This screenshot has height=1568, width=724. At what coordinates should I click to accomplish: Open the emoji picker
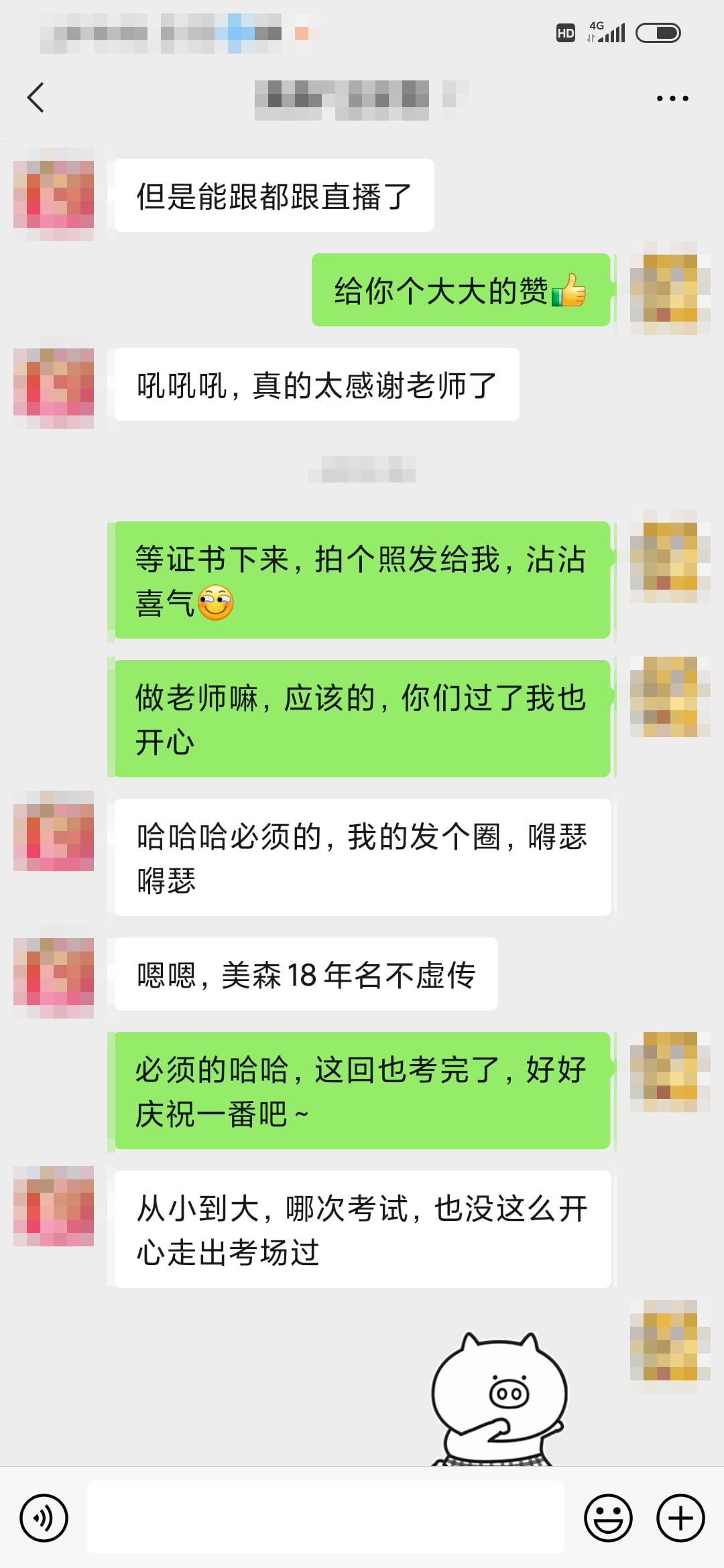coord(608,1518)
